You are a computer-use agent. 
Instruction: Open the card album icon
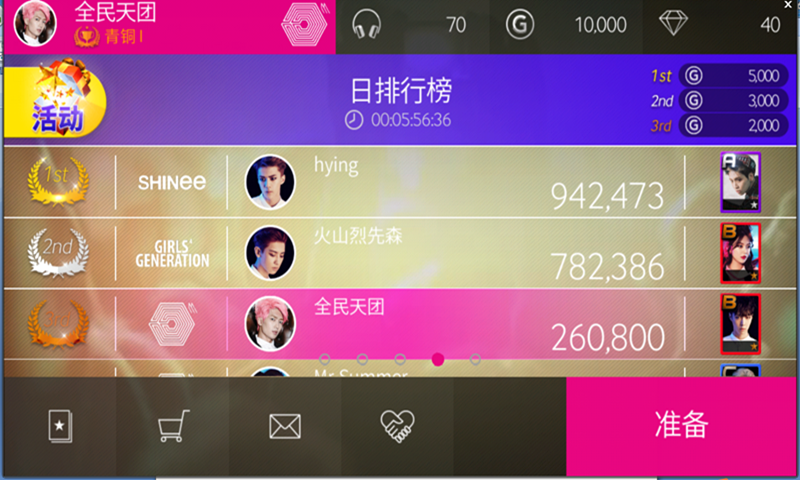(60, 427)
